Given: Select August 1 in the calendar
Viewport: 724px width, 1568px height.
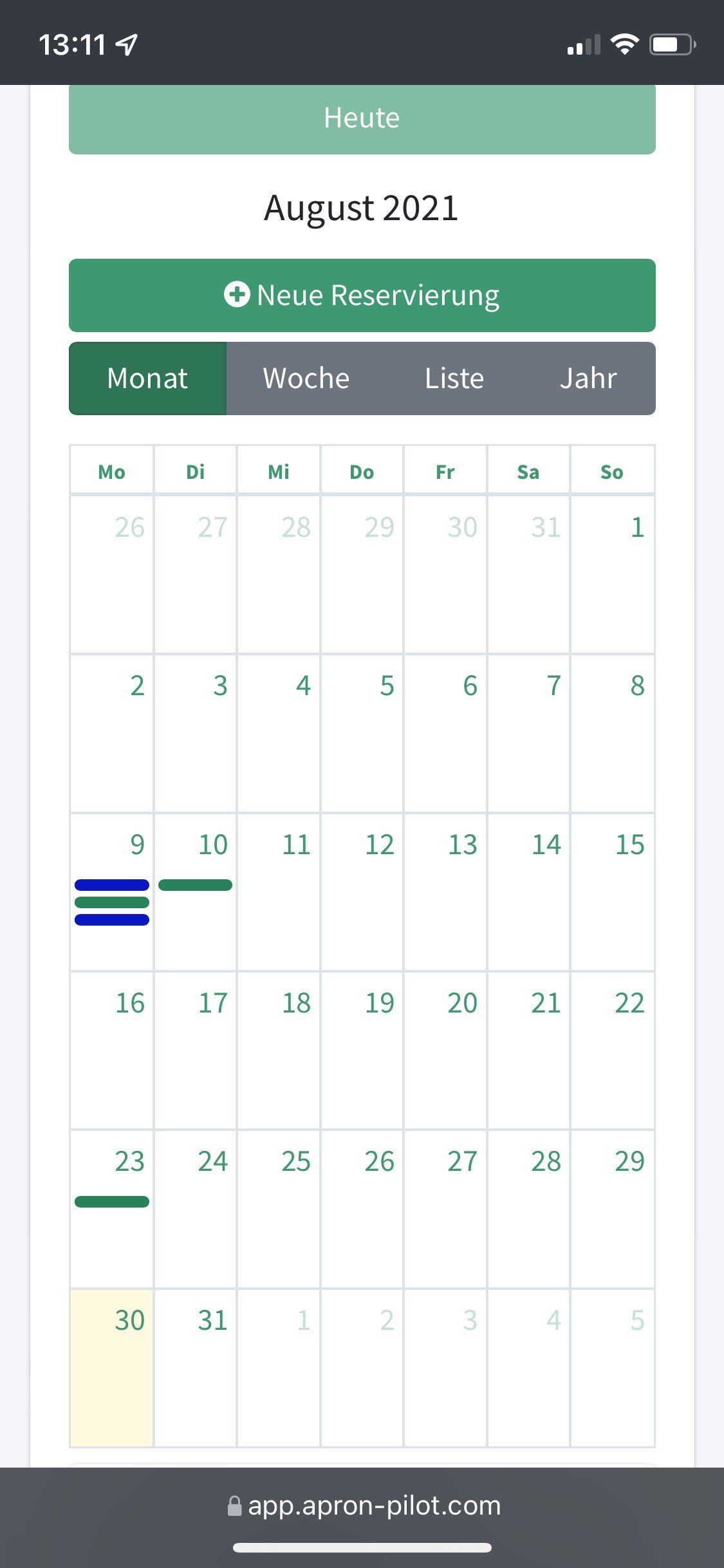Looking at the screenshot, I should point(612,574).
